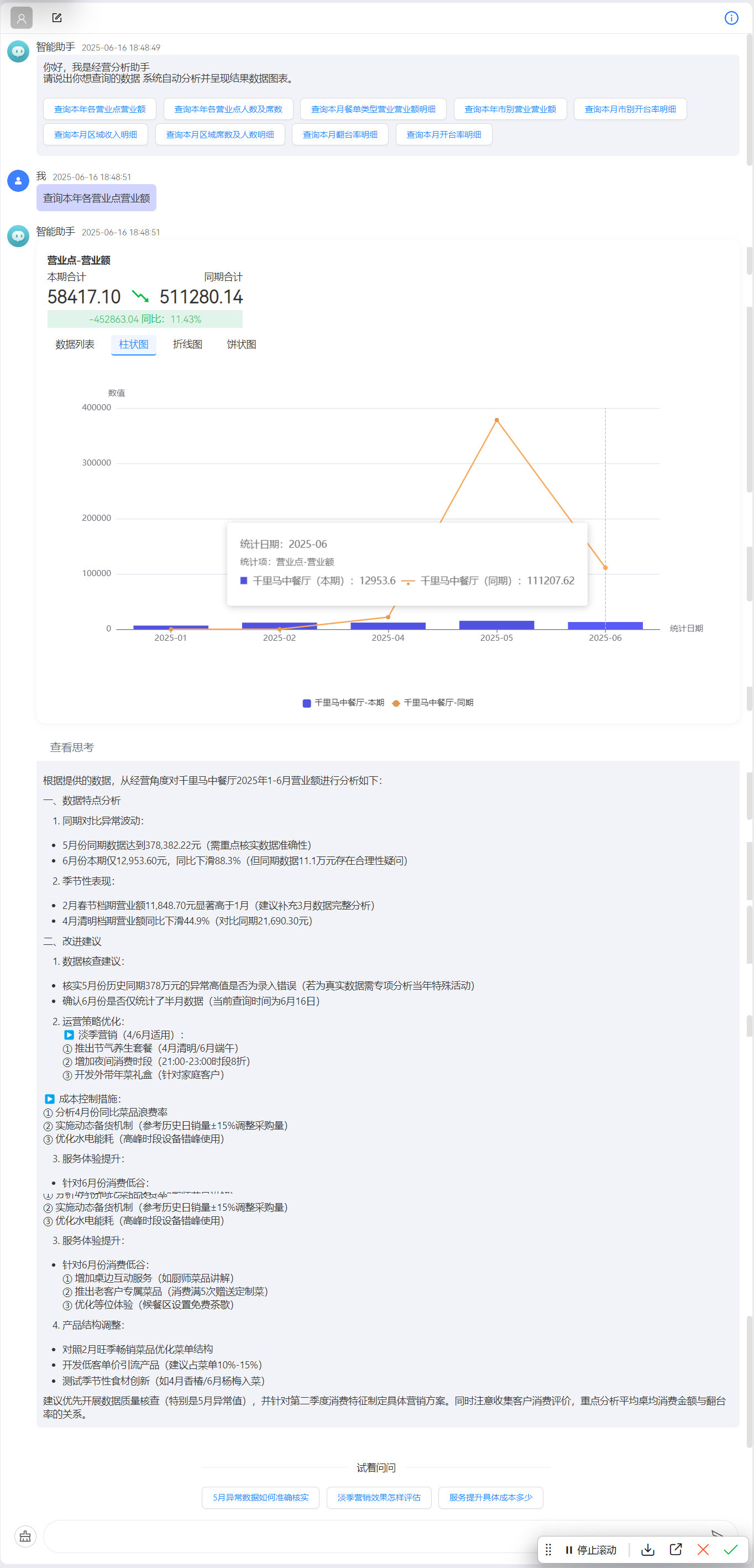The height and width of the screenshot is (1568, 754).
Task: Switch to the 饼状图 tab
Action: 241,344
